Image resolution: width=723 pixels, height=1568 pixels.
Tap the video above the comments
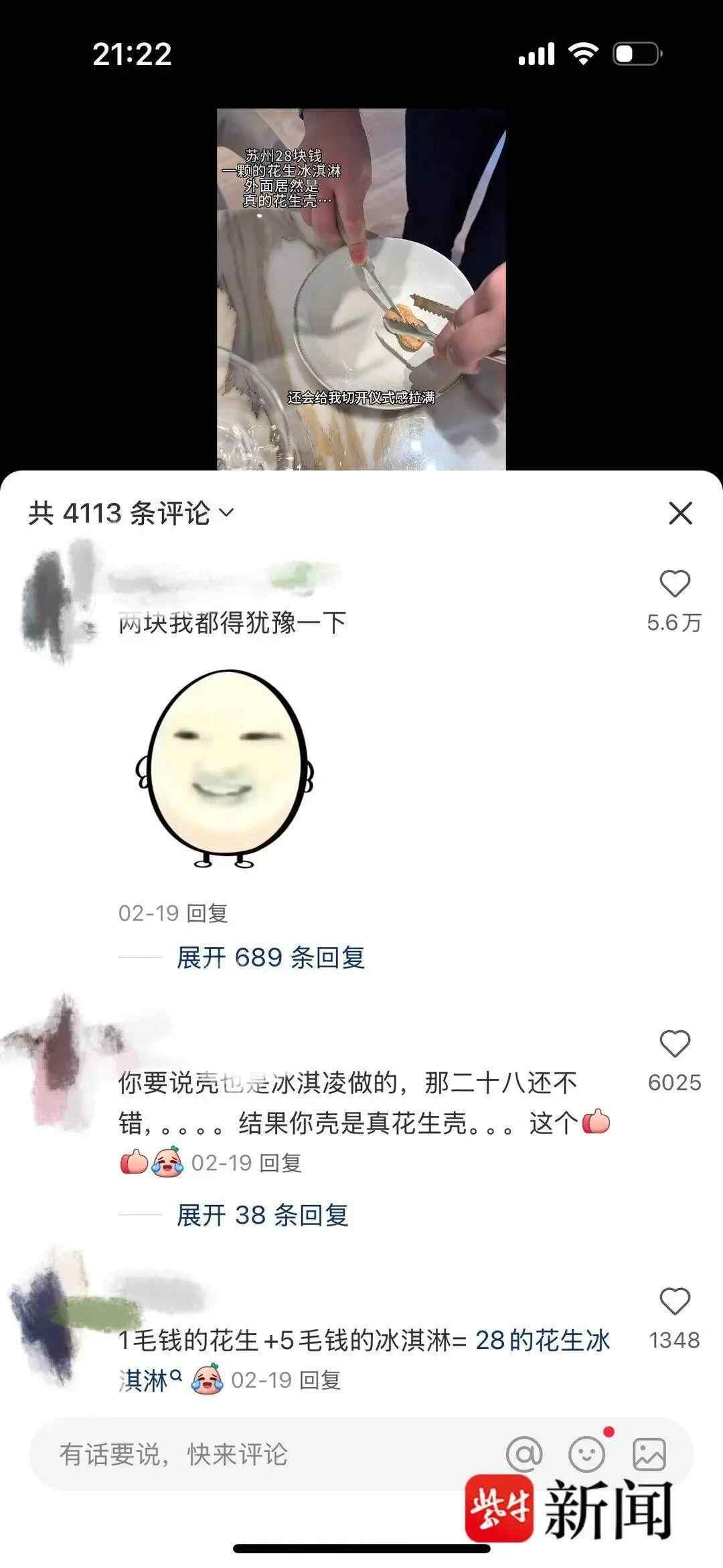361,289
